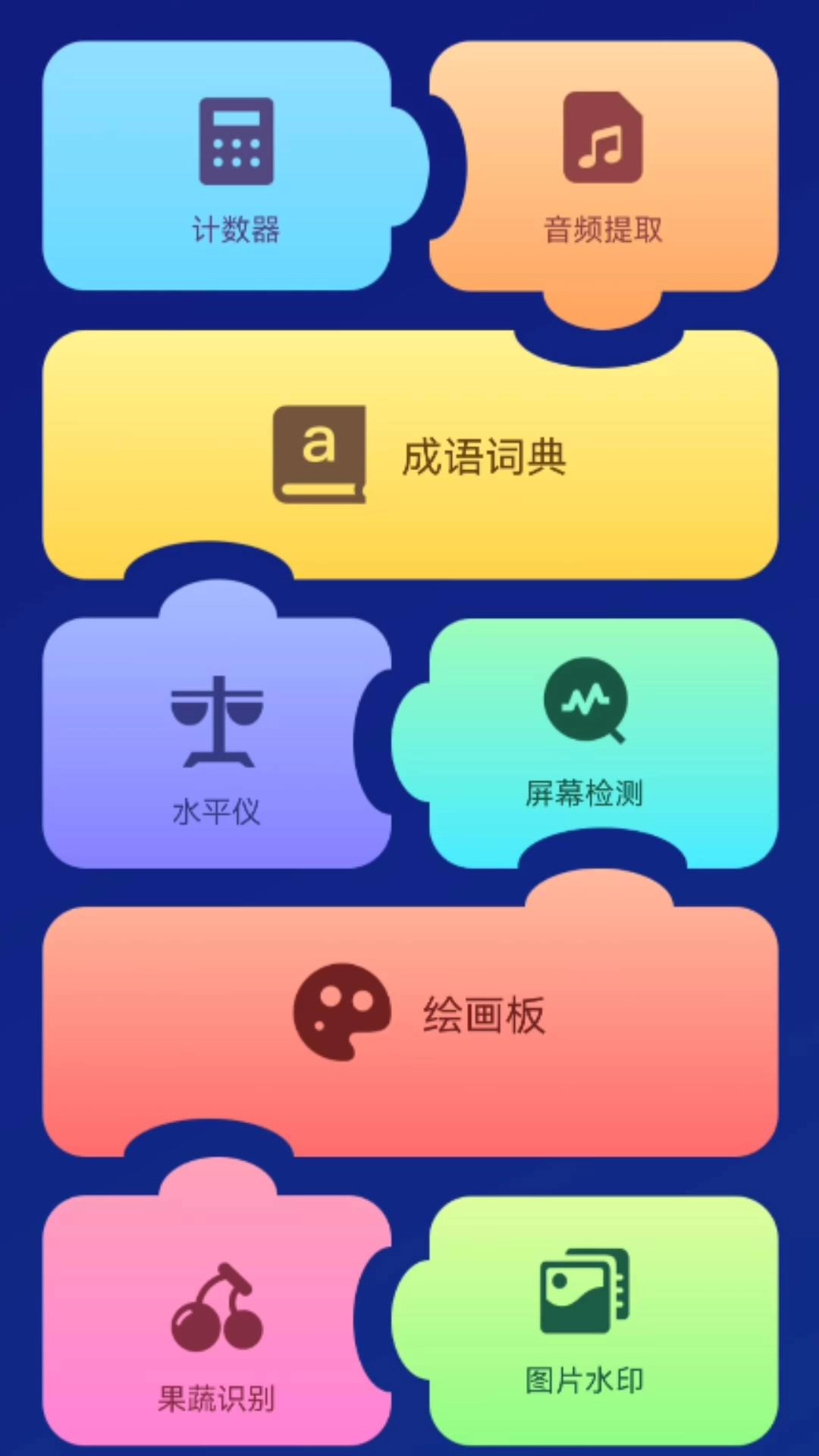Viewport: 819px width, 1456px height.
Task: Tap the 果蔬识别 fruit recognition card
Action: [216, 1327]
